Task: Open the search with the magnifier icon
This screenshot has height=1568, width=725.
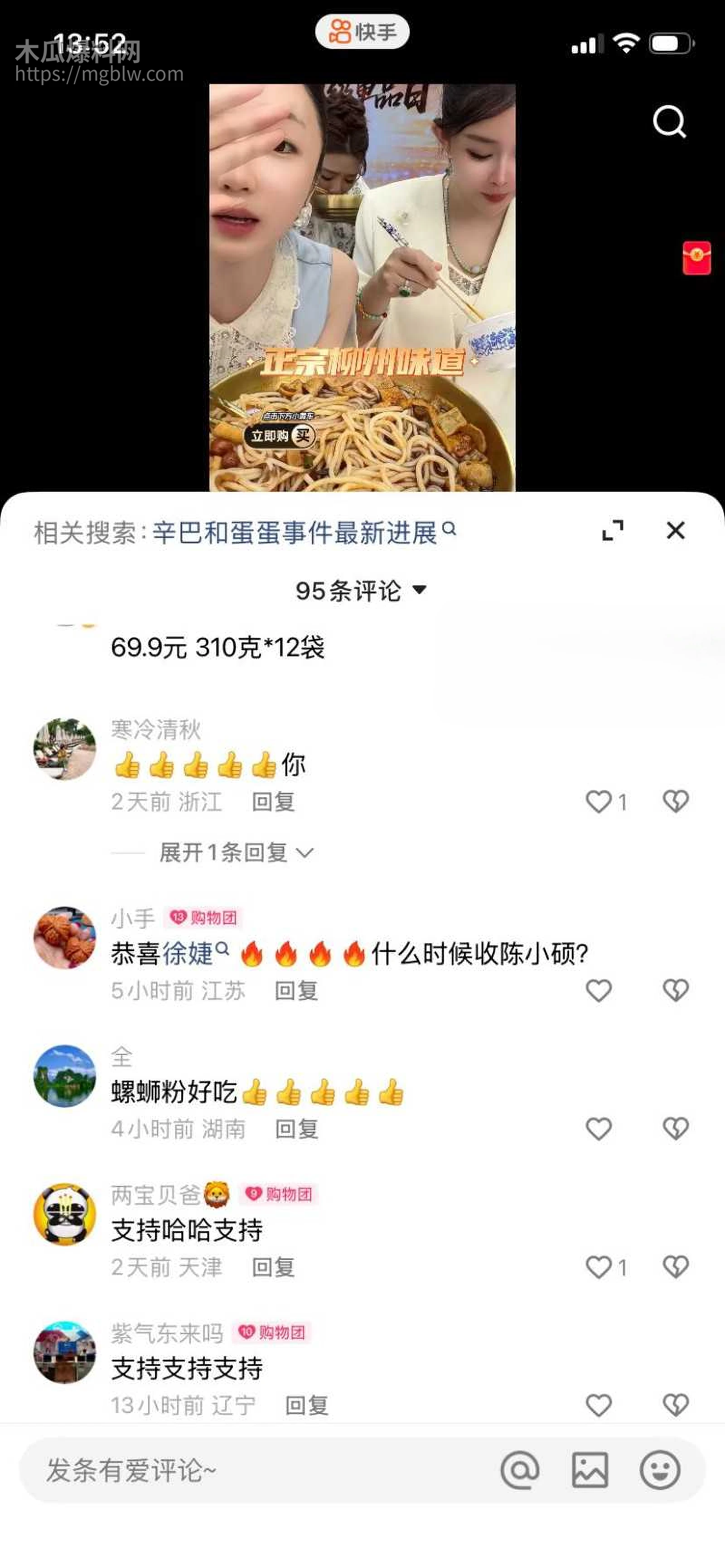Action: tap(670, 121)
